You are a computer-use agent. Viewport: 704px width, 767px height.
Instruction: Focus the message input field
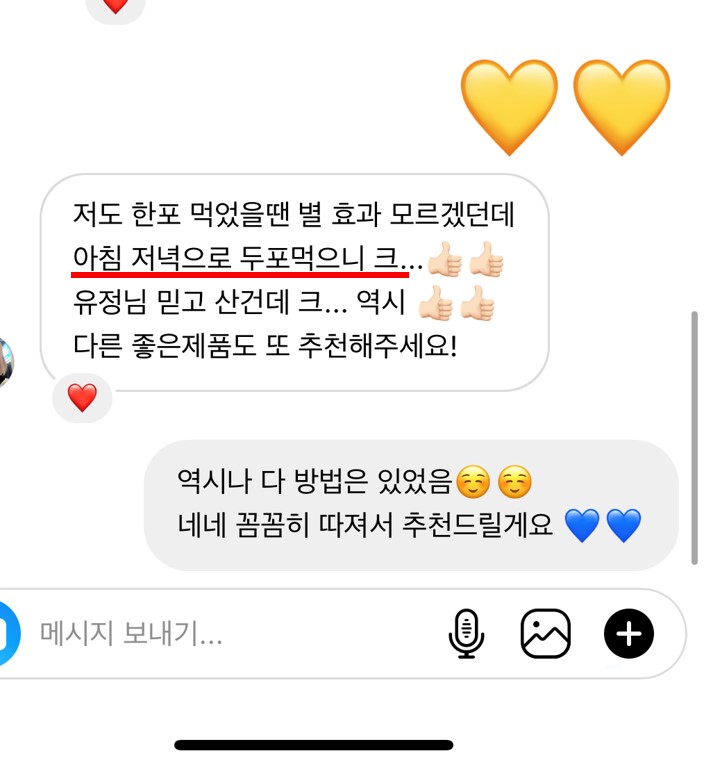(x=230, y=633)
